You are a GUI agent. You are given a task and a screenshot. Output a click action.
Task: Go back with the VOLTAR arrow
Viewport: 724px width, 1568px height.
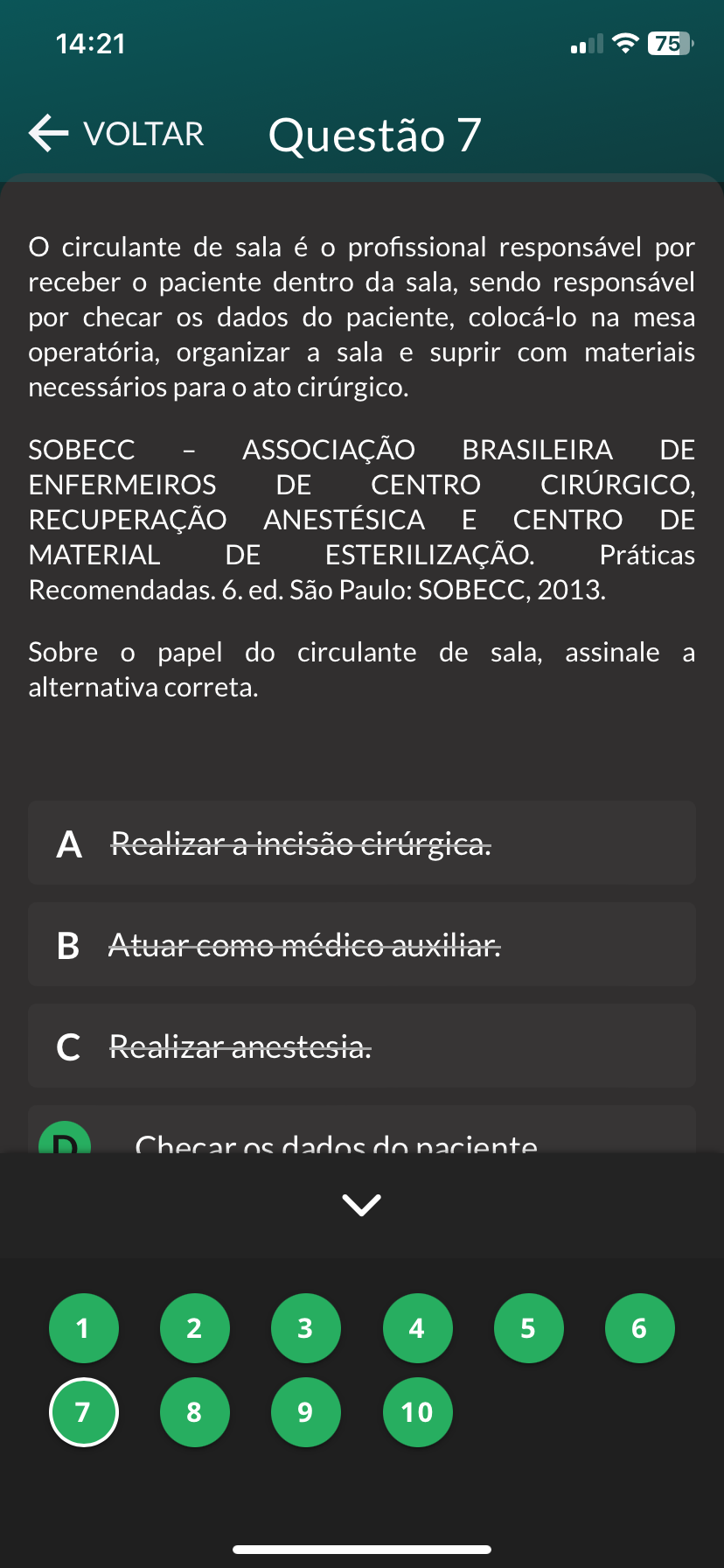point(115,134)
